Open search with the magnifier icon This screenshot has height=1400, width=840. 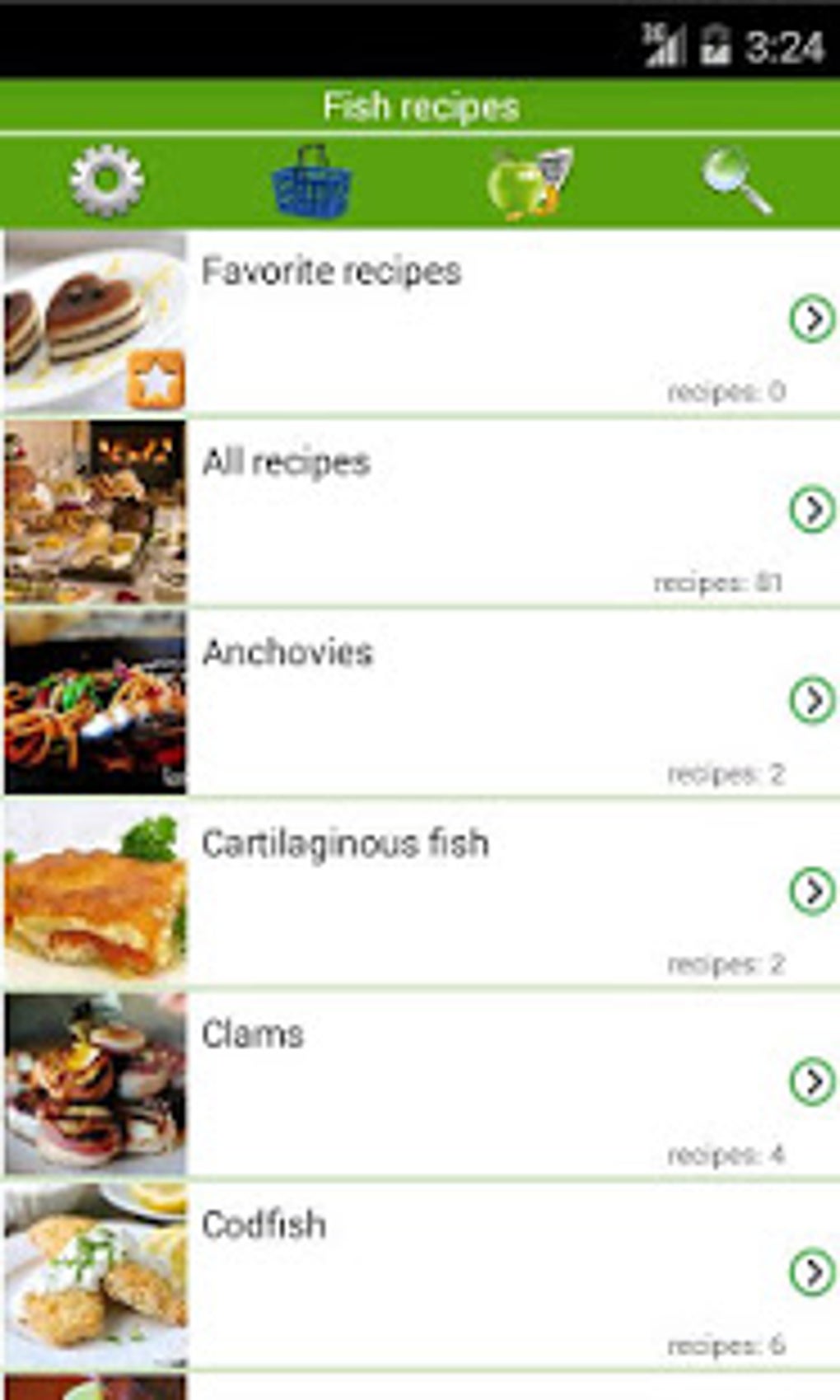(x=737, y=181)
